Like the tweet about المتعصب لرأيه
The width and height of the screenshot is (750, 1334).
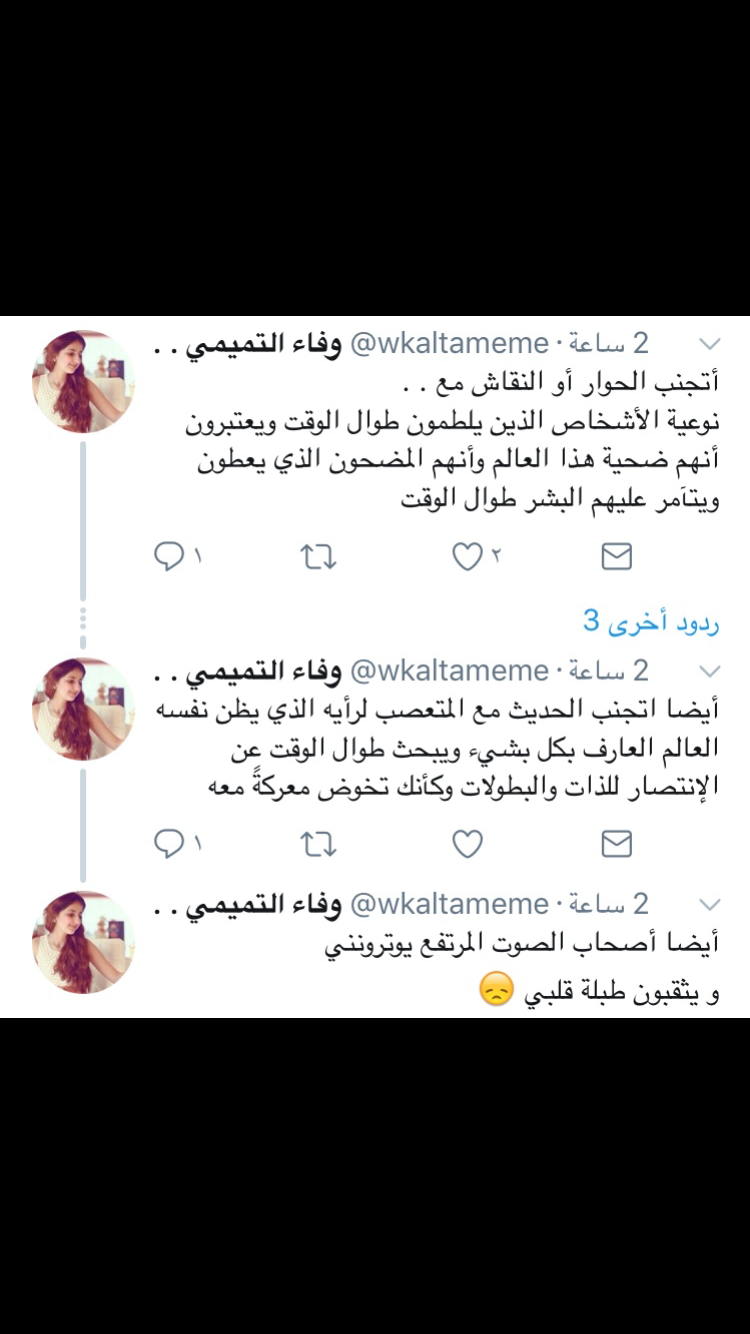click(467, 845)
